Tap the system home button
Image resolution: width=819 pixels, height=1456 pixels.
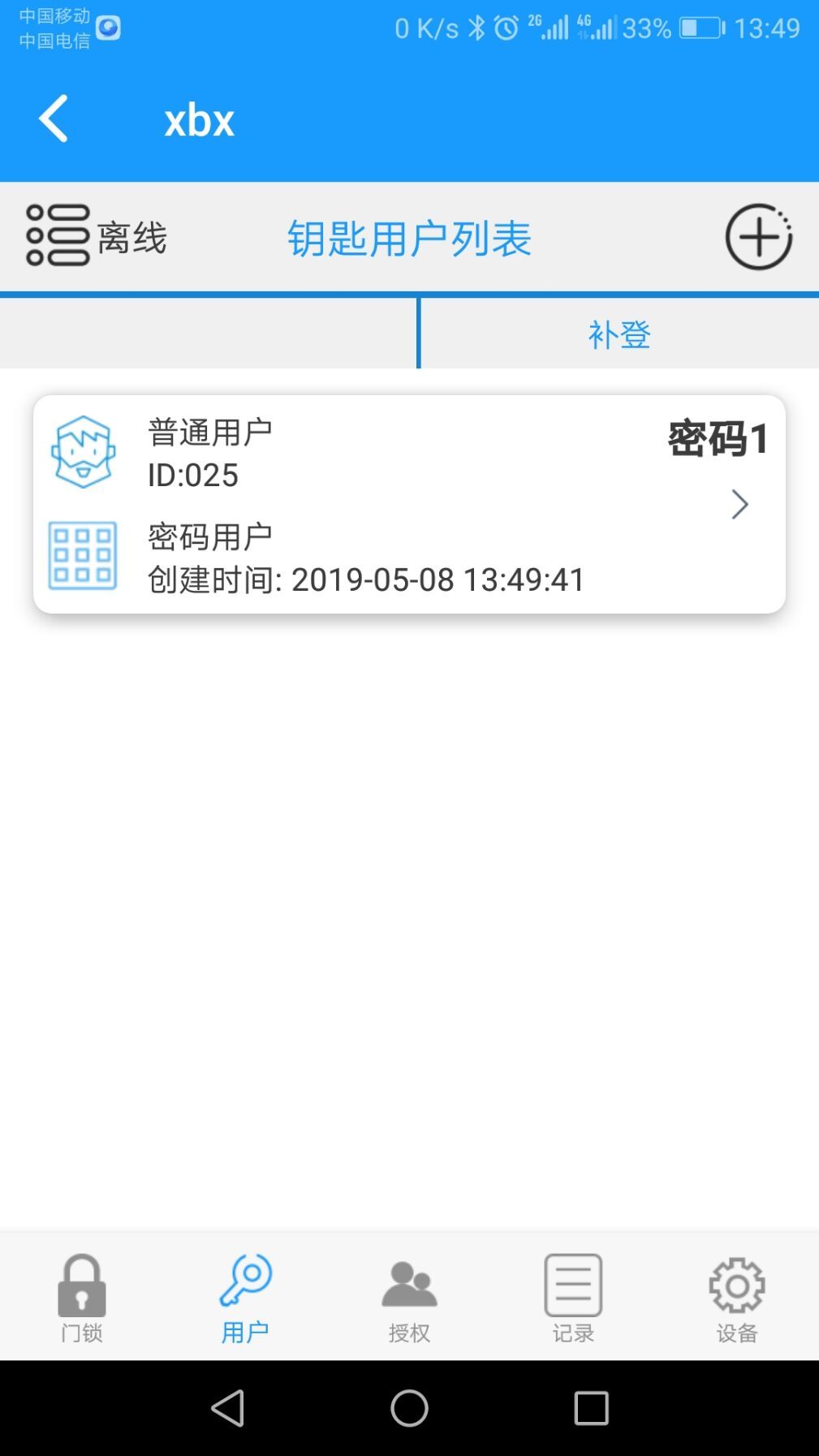pyautogui.click(x=409, y=1407)
